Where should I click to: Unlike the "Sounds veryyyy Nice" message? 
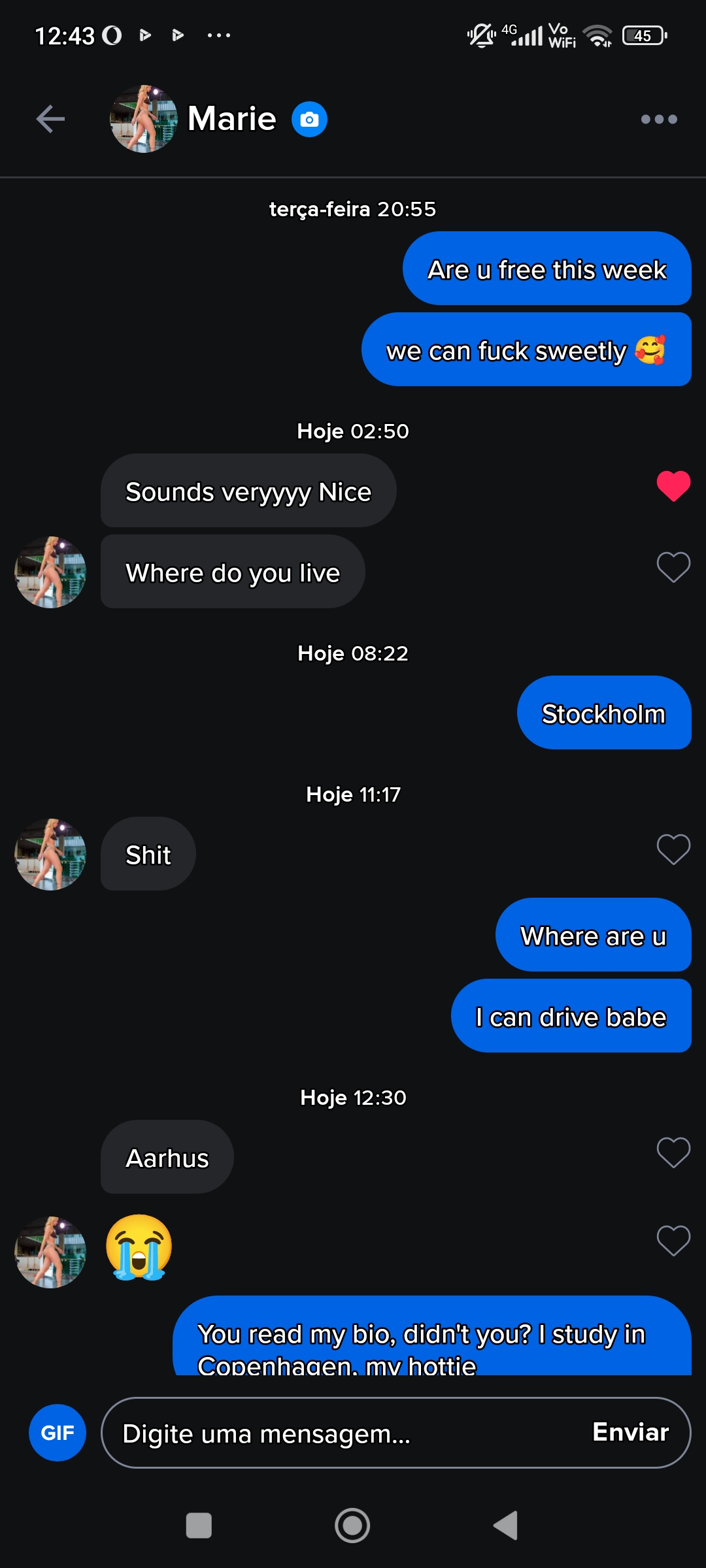673,486
